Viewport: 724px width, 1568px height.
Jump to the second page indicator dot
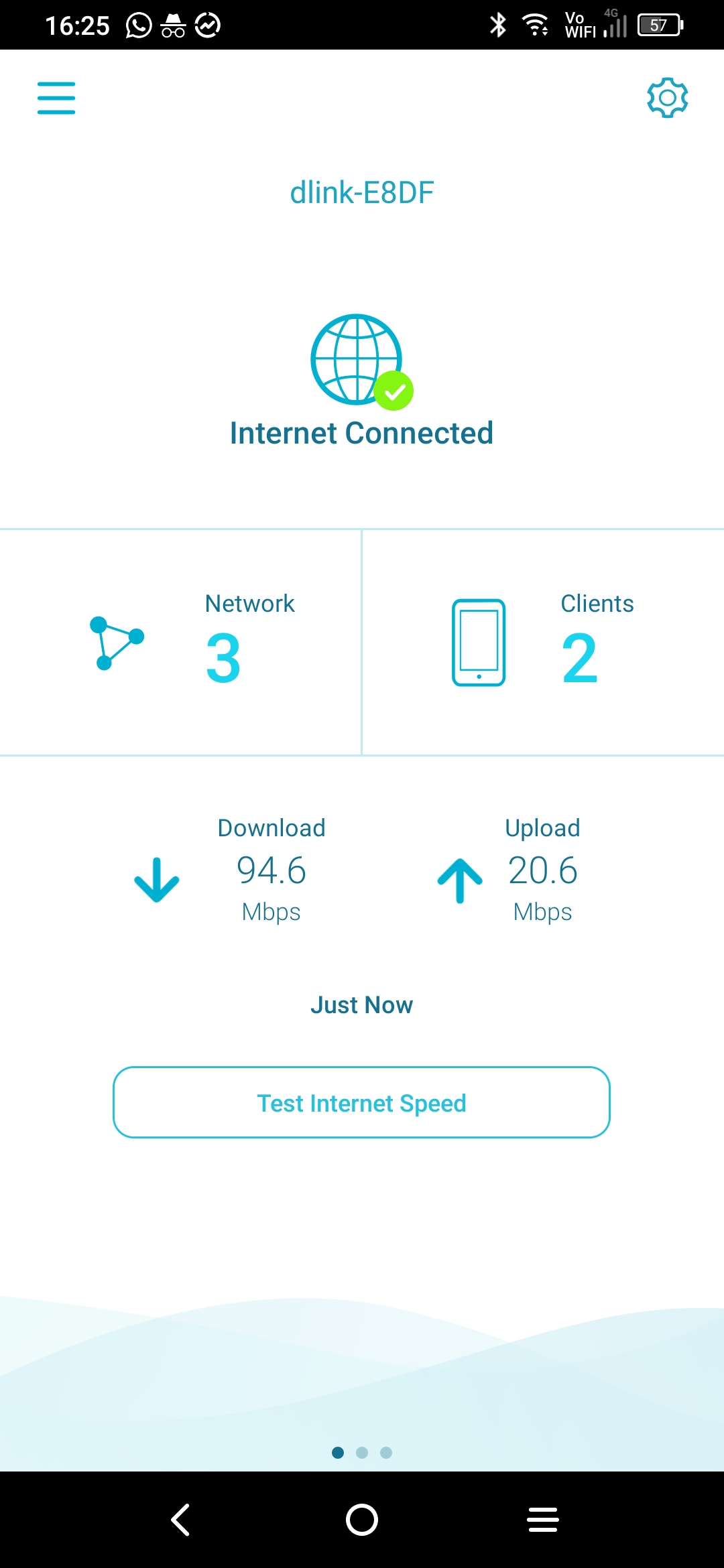[362, 1453]
